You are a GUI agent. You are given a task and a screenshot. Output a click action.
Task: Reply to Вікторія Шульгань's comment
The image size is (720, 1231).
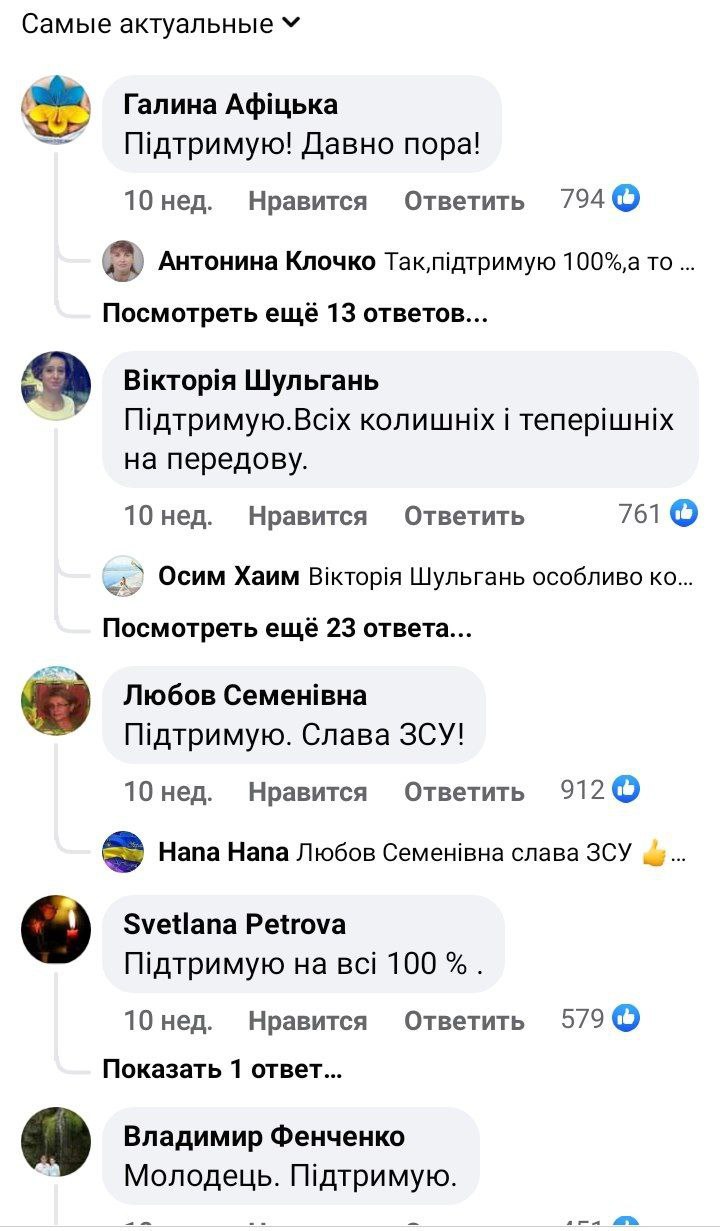pyautogui.click(x=464, y=516)
